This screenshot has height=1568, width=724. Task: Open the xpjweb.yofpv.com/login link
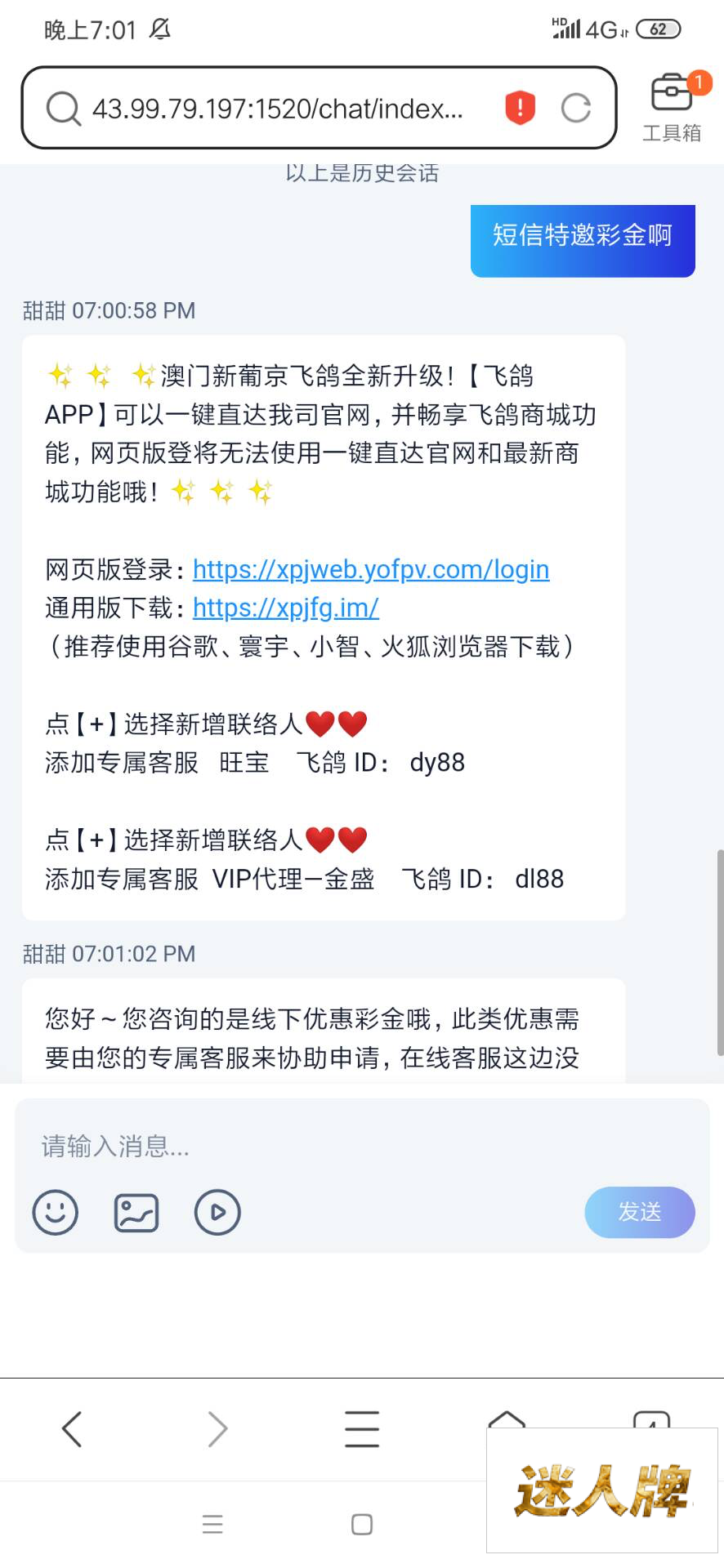(371, 569)
